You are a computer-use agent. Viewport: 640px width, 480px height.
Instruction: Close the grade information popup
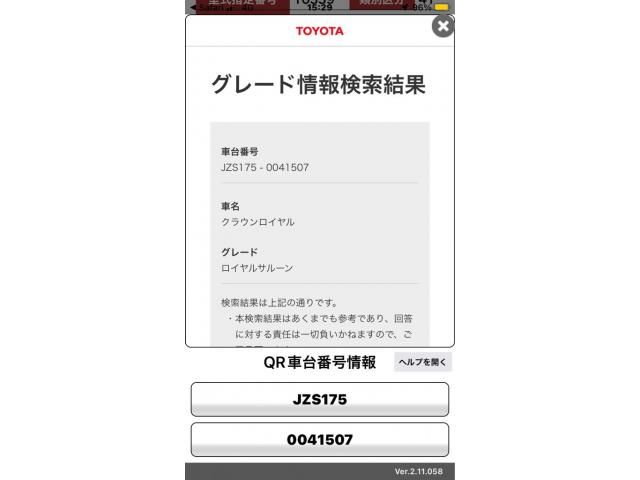pos(442,26)
